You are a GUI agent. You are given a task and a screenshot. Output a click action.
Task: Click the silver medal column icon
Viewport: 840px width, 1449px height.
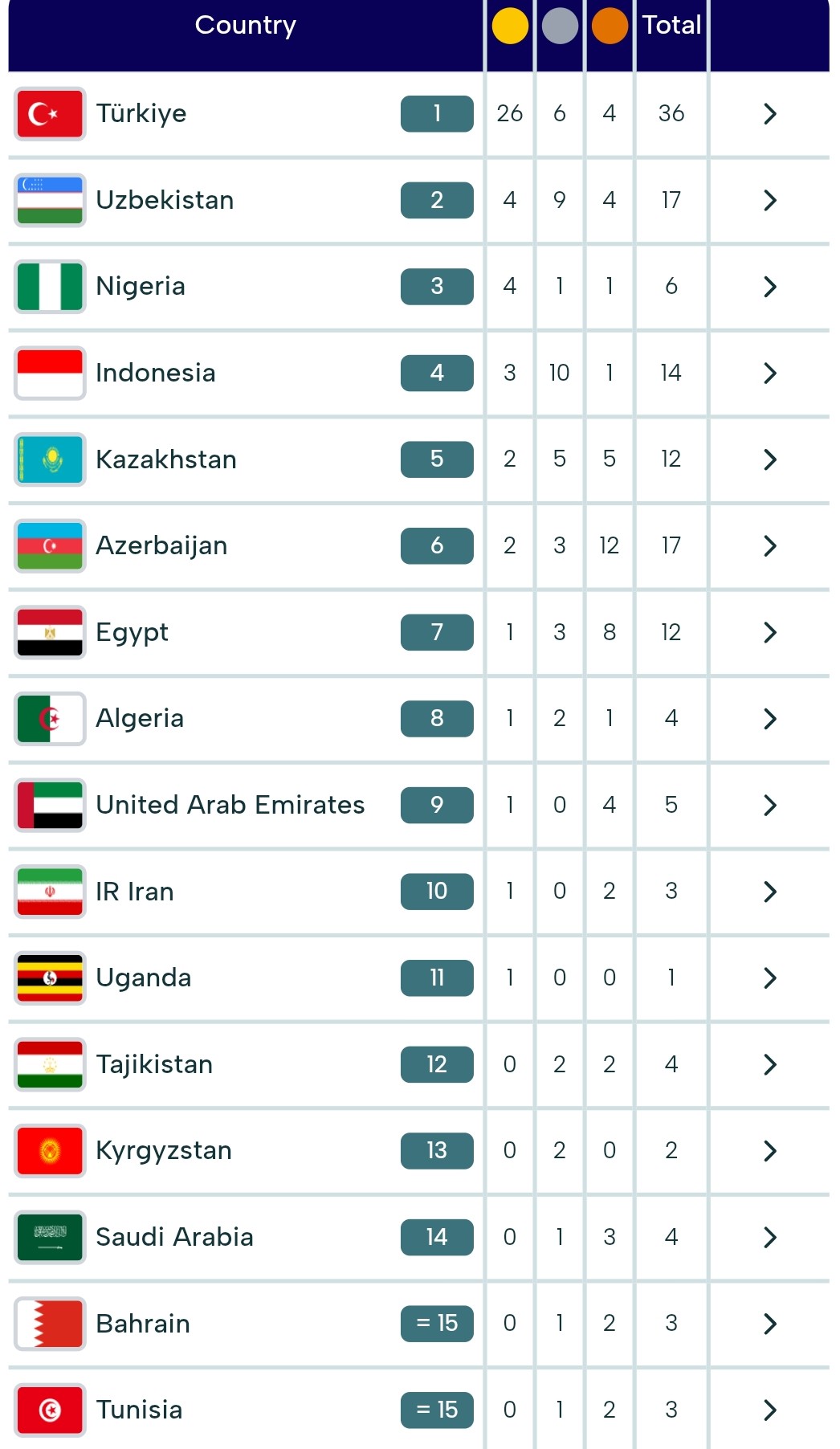pos(559,25)
